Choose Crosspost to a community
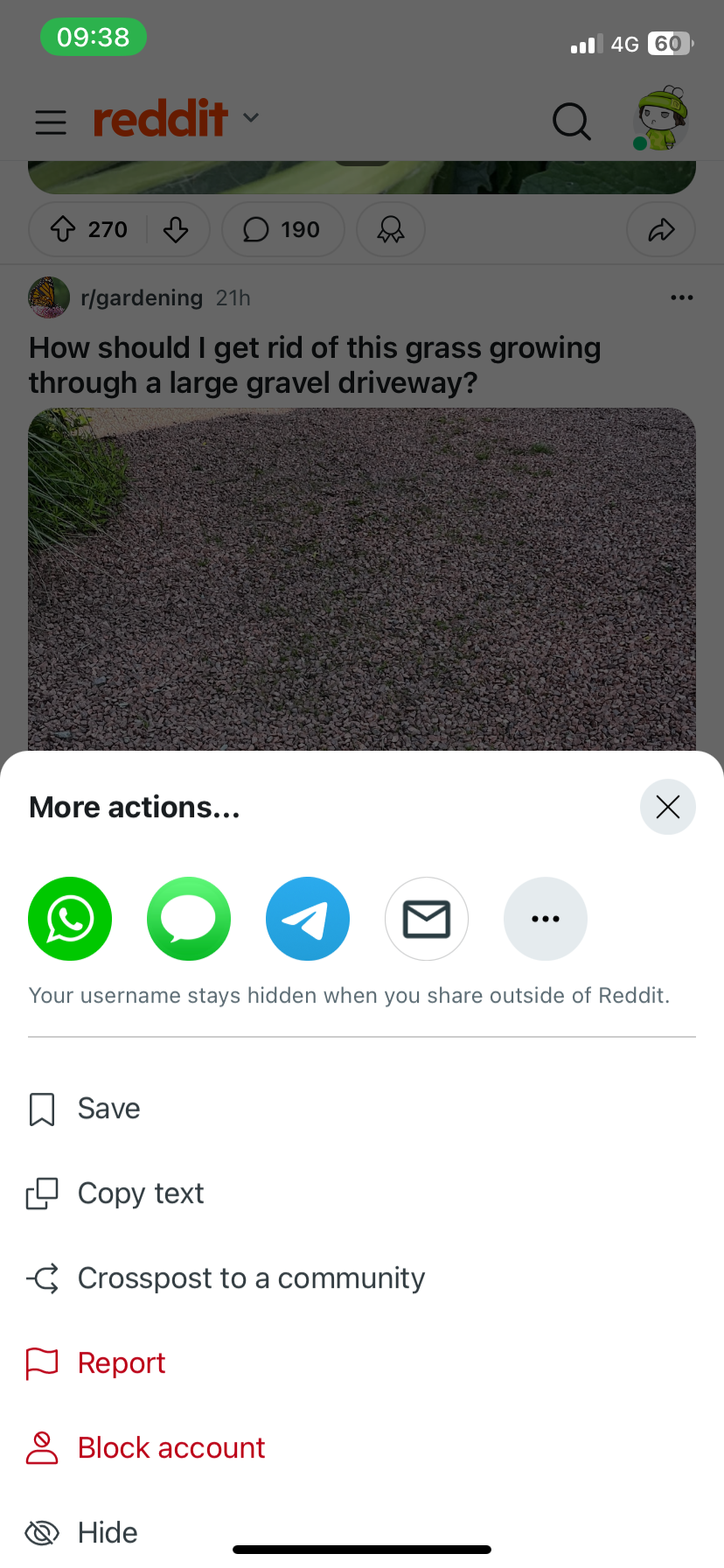The height and width of the screenshot is (1568, 724). [250, 1278]
